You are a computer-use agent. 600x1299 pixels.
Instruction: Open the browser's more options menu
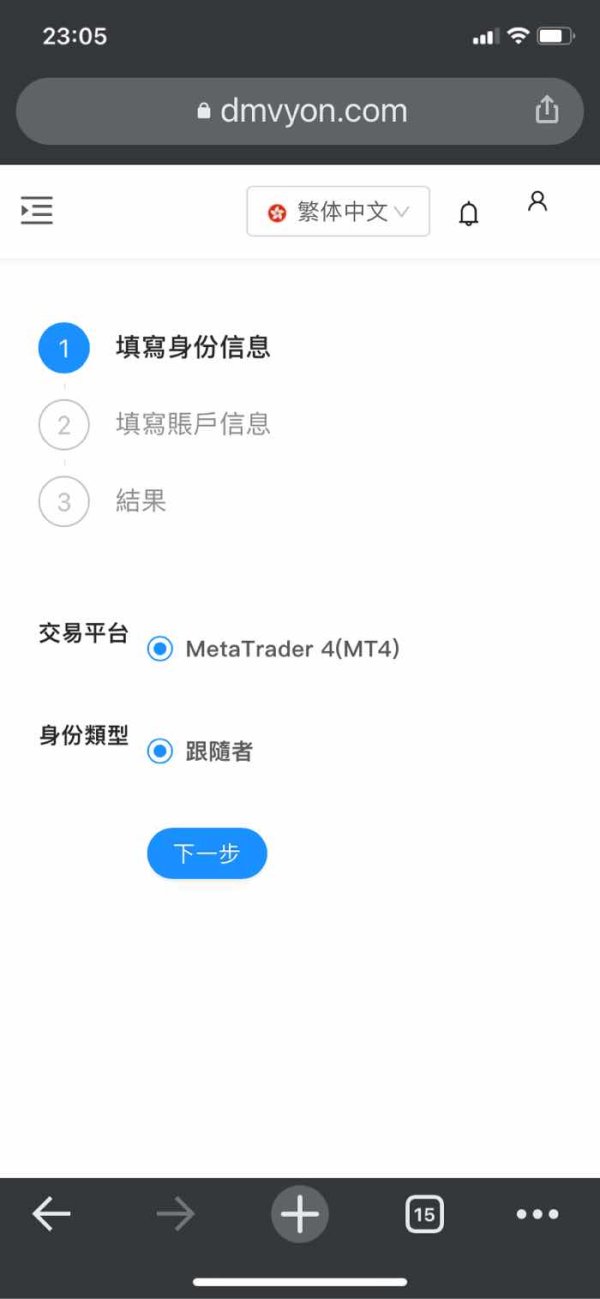point(537,1214)
